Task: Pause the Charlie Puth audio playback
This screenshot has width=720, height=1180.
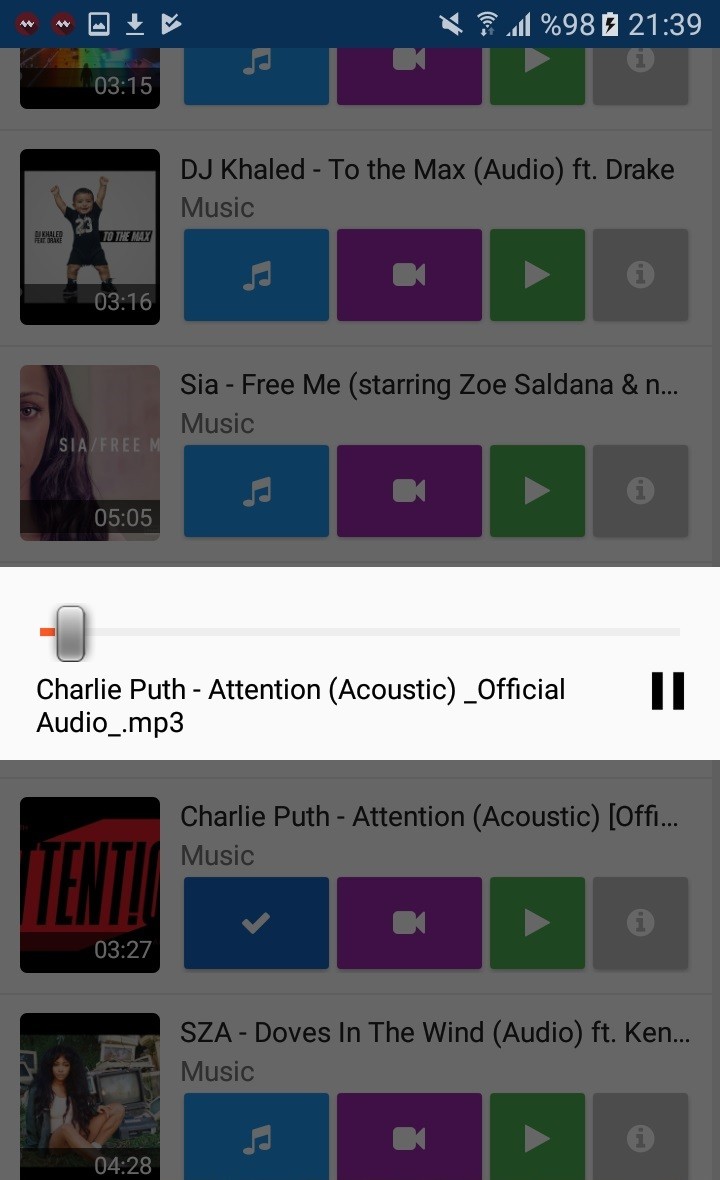Action: pyautogui.click(x=667, y=690)
